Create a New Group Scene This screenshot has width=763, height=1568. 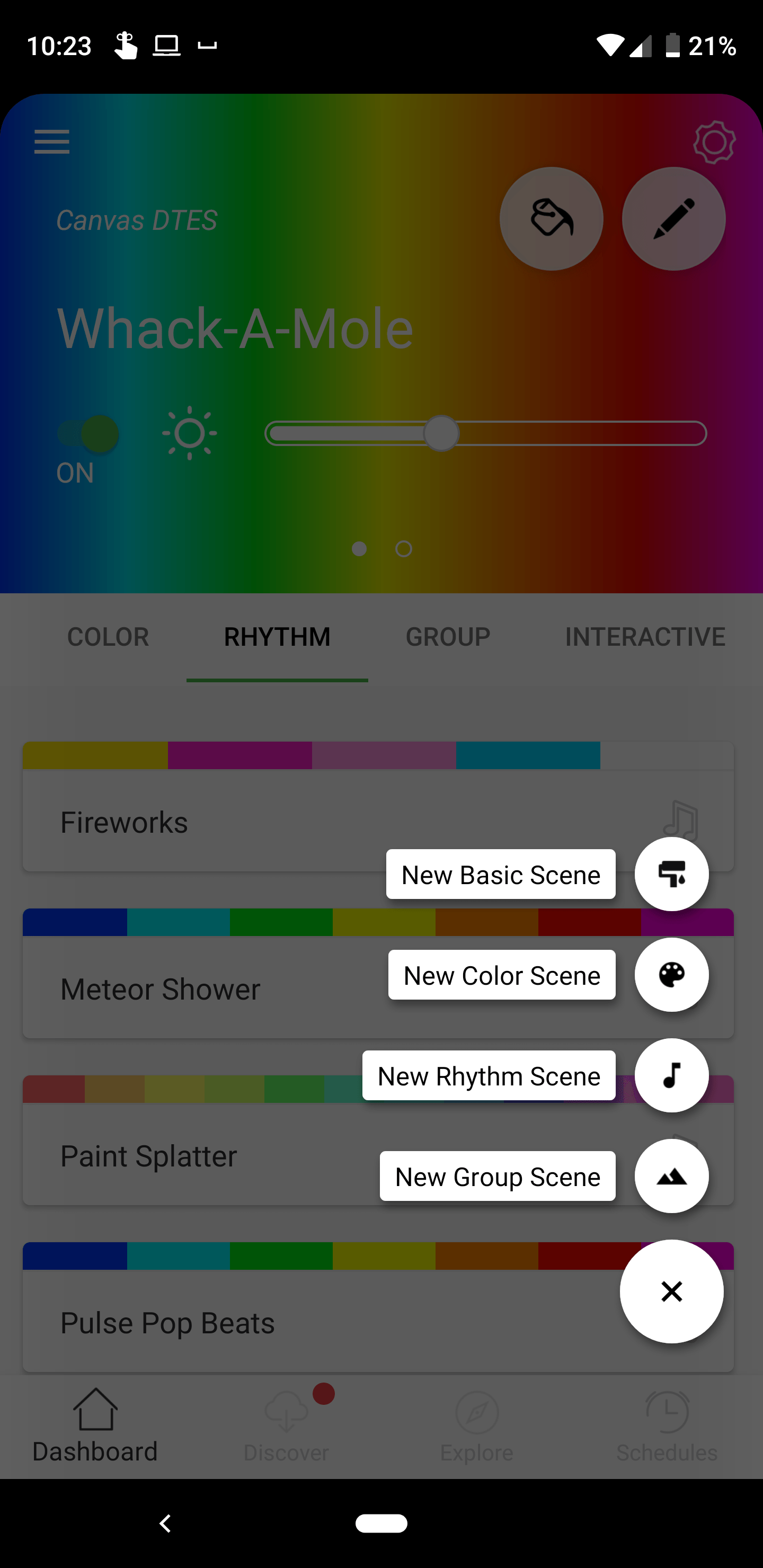671,1176
